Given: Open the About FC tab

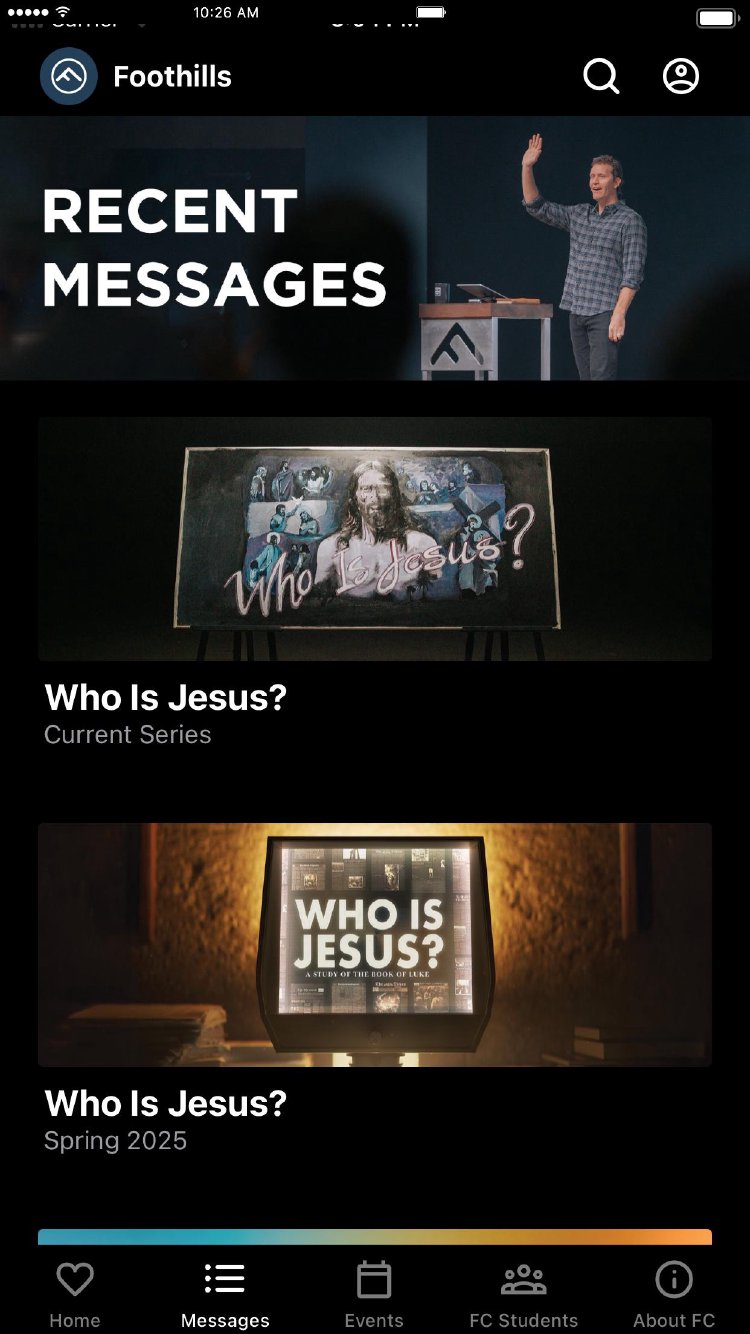Looking at the screenshot, I should click(674, 1294).
